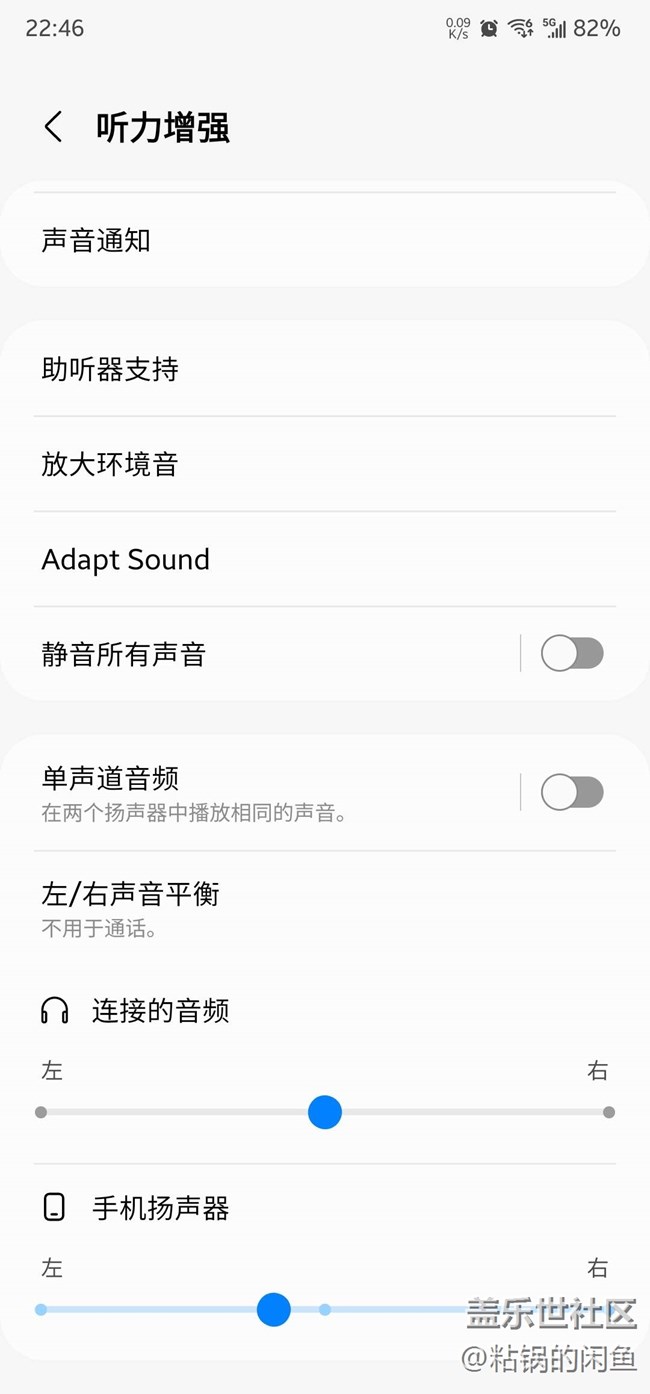Tap the 手机扬声器 balance slider
650x1394 pixels.
[x=273, y=1309]
